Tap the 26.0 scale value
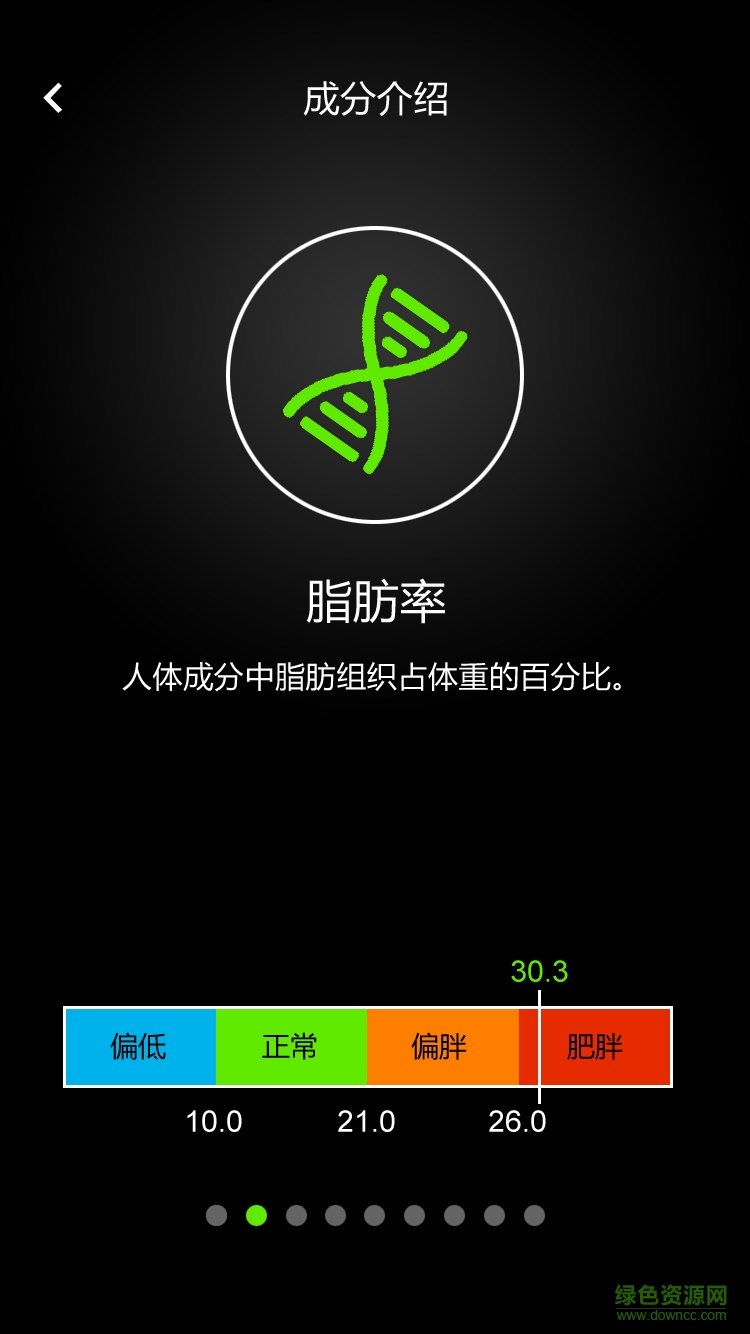This screenshot has height=1334, width=750. (518, 1122)
